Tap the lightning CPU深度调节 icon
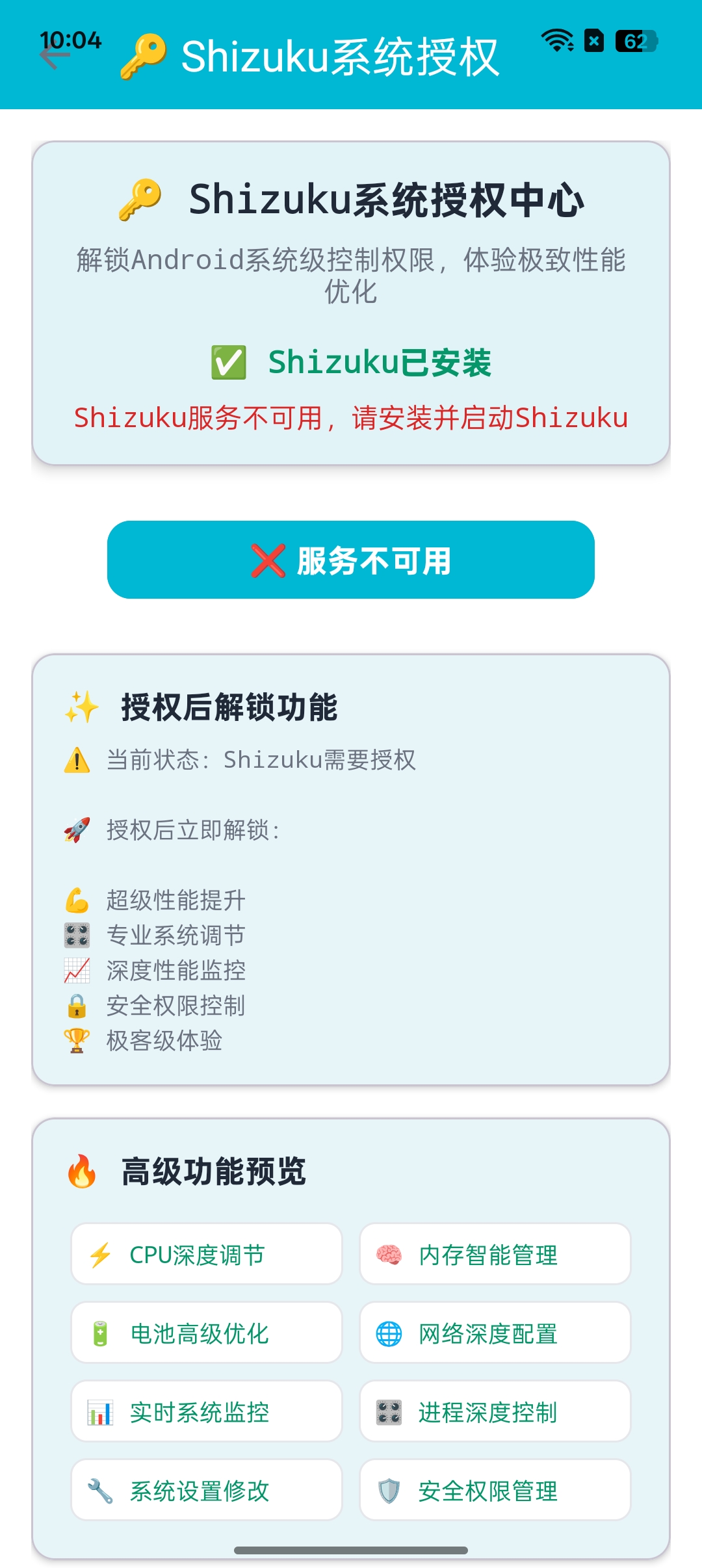The image size is (702, 1568). click(101, 1254)
